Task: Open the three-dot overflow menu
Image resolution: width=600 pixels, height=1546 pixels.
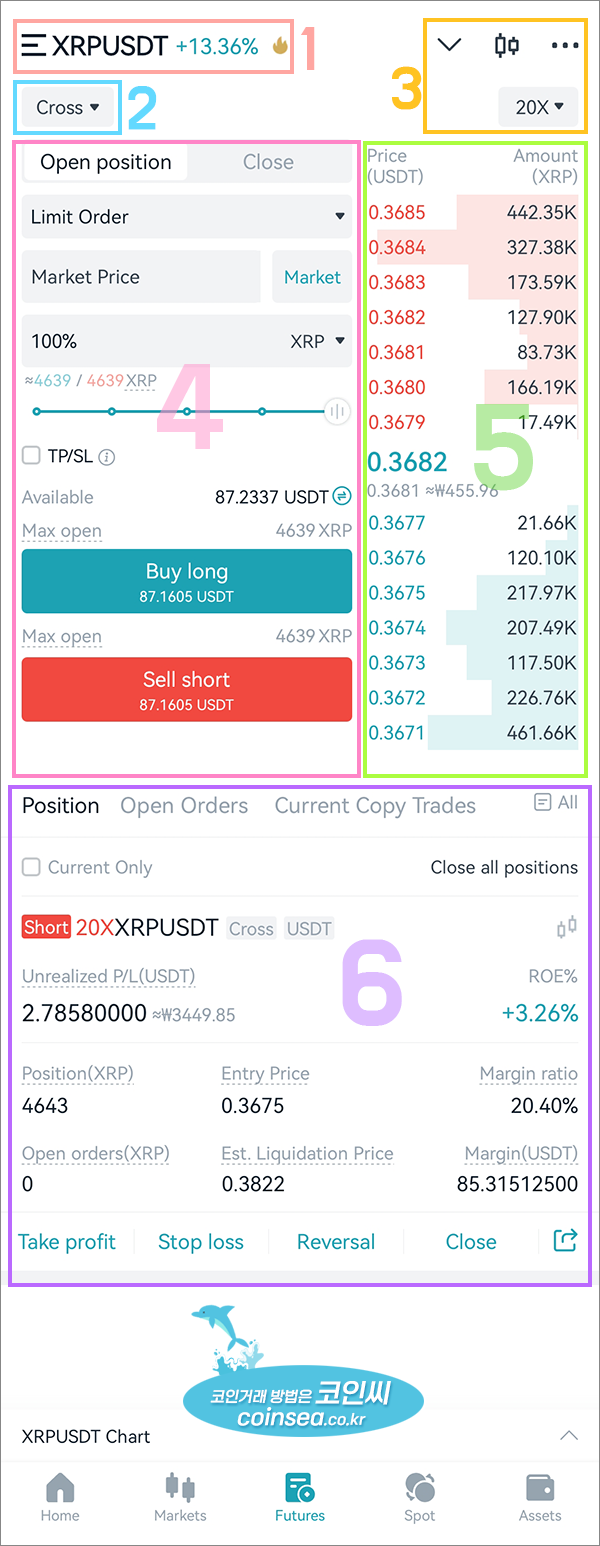Action: pyautogui.click(x=565, y=46)
